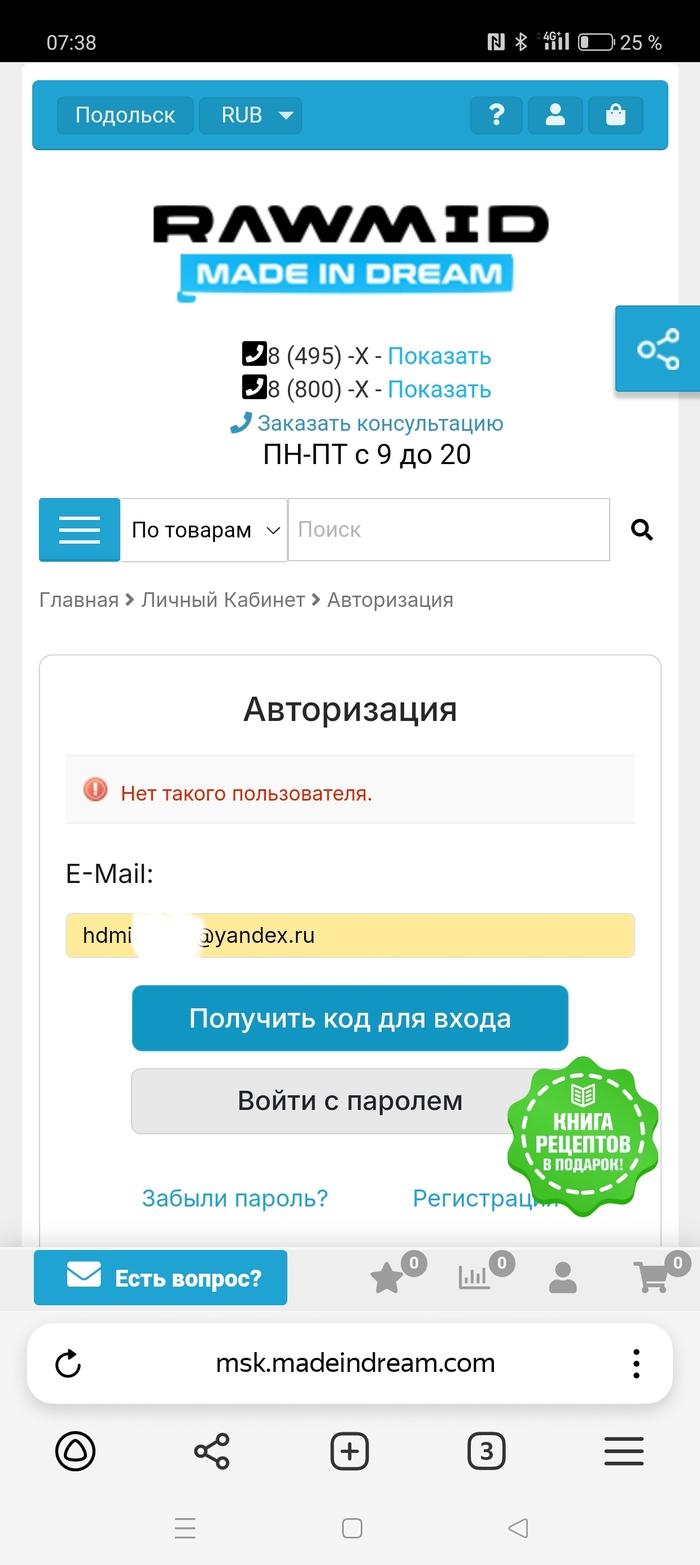Screen dimensions: 700x1565
Task: Expand the По товарам search filter
Action: 204,530
